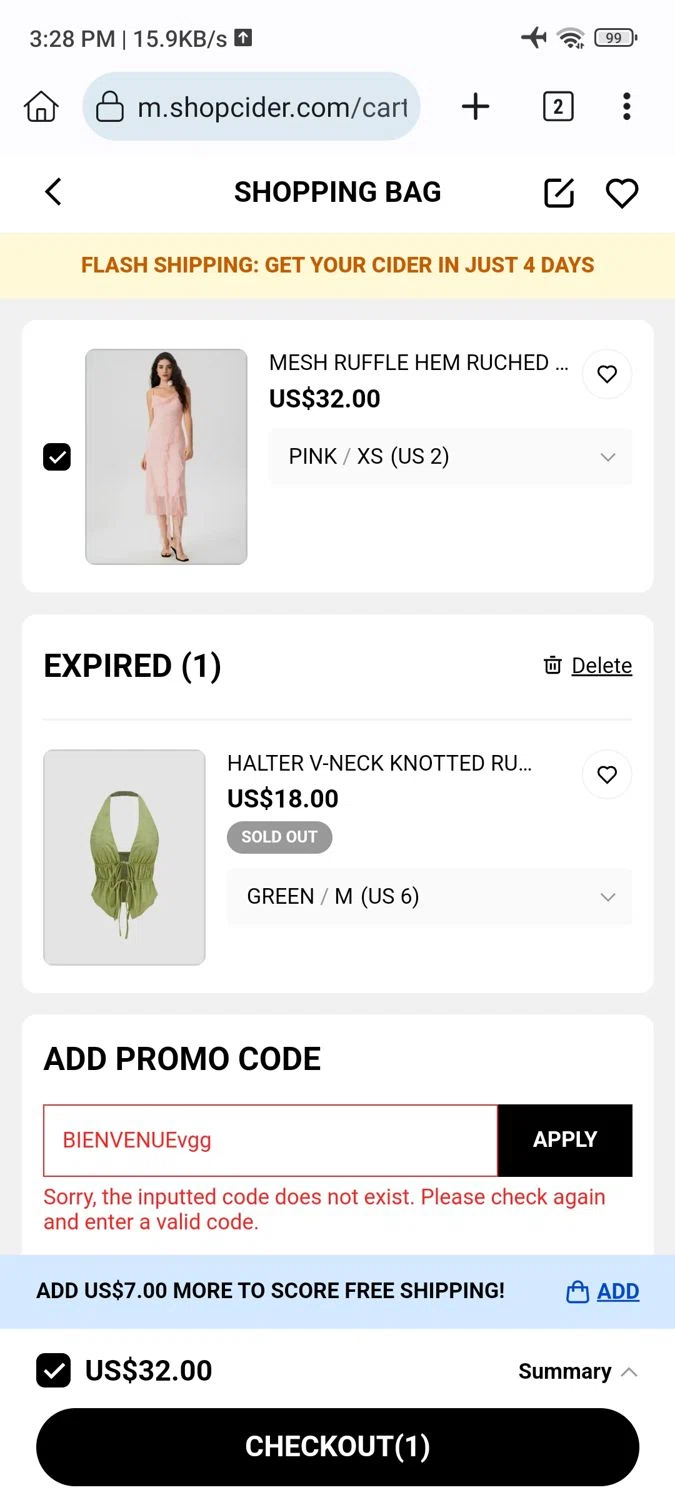The image size is (675, 1500).
Task: Focus the promo code input field
Action: [x=270, y=1140]
